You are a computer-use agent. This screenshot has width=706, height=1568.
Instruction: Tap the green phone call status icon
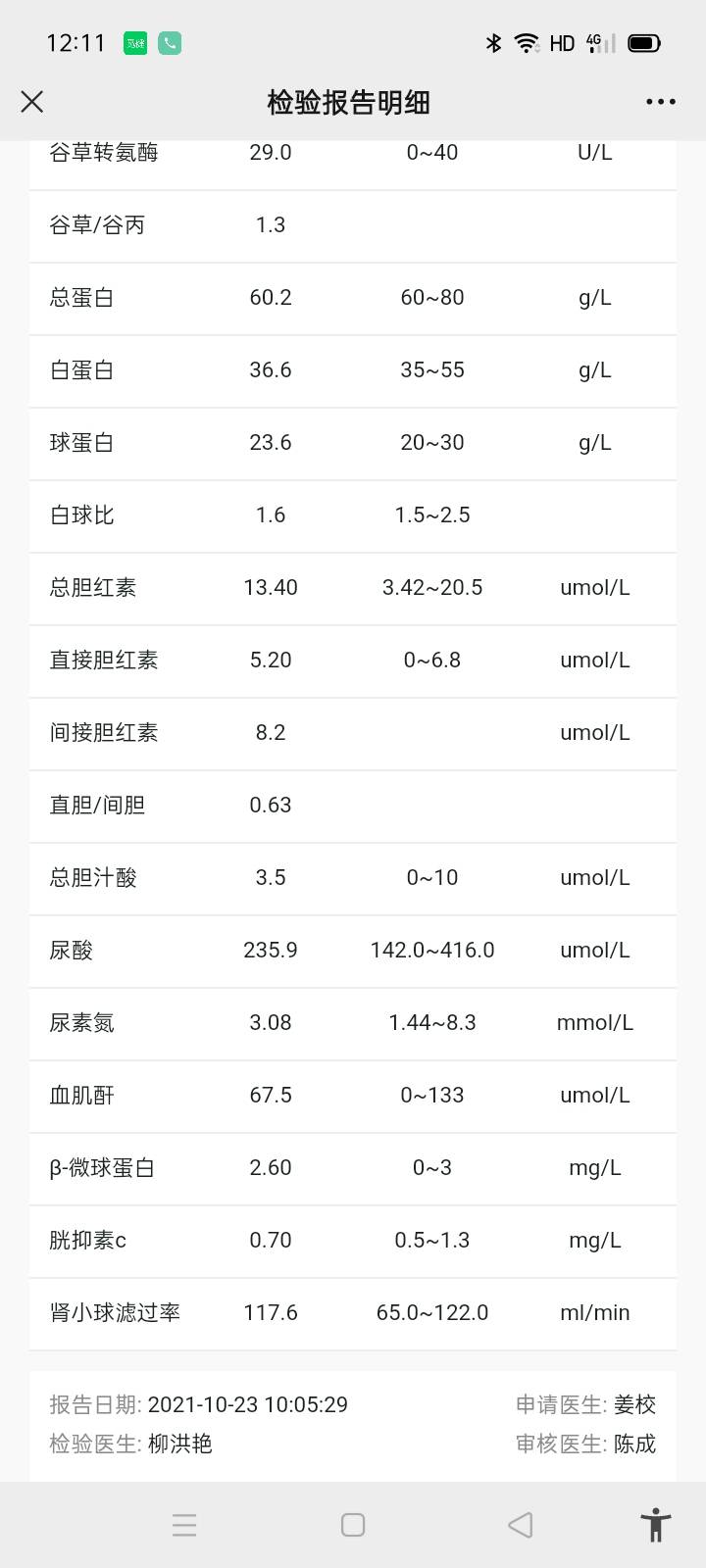[169, 43]
